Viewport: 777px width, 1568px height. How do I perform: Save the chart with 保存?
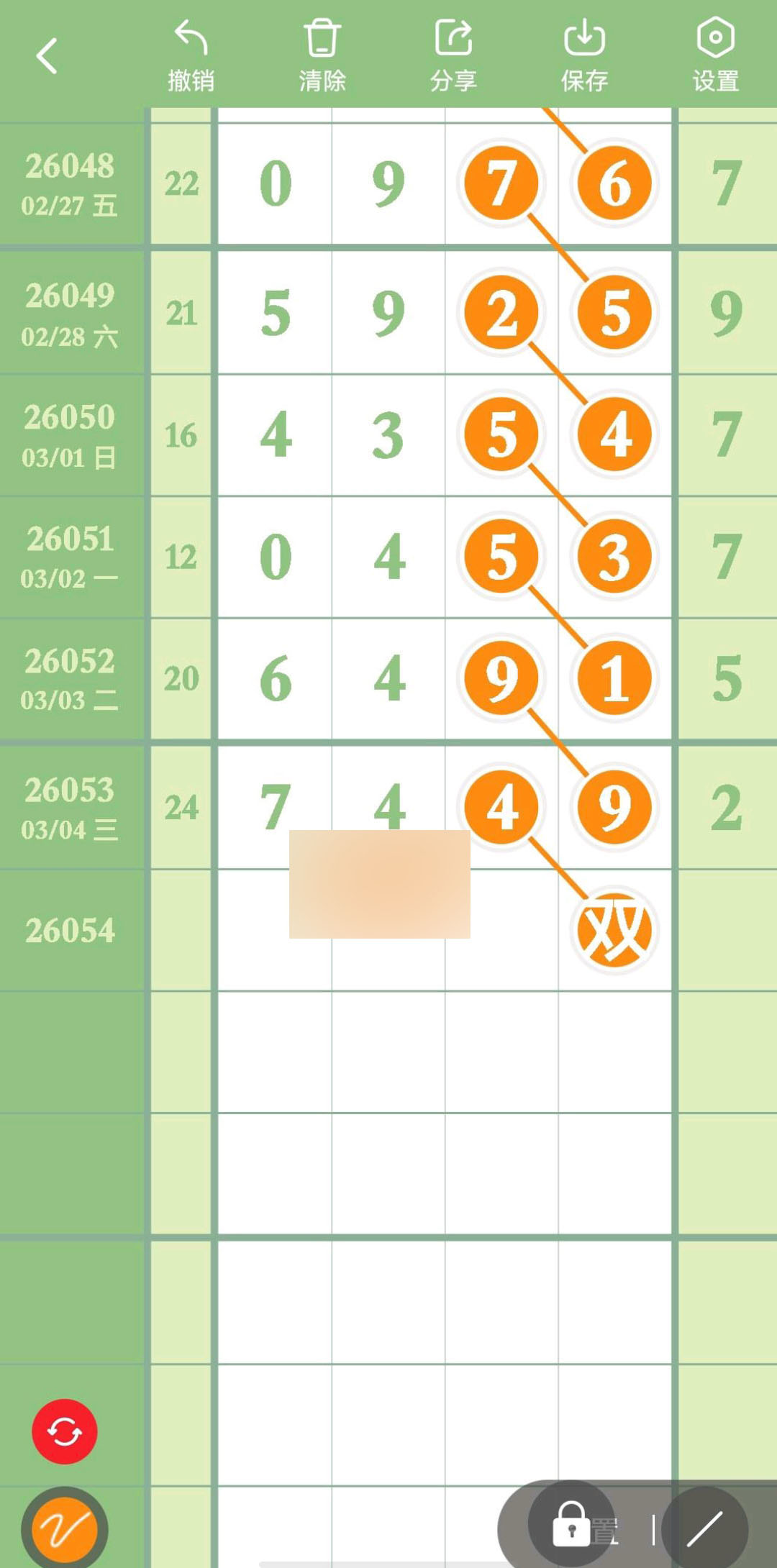coord(584,56)
